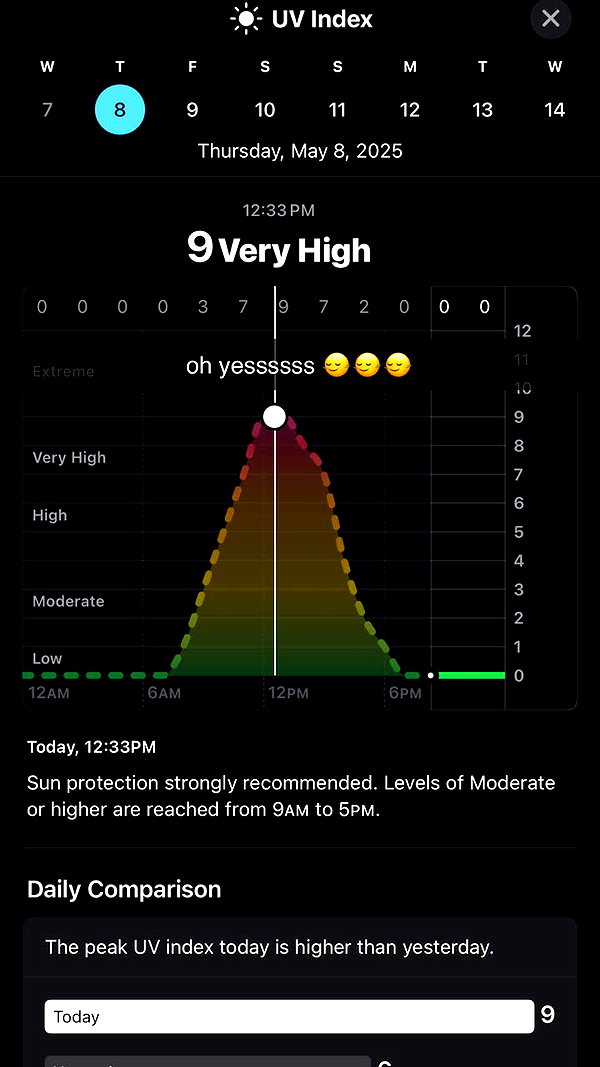600x1067 pixels.
Task: Switch to Sunday the 11th
Action: [x=337, y=110]
